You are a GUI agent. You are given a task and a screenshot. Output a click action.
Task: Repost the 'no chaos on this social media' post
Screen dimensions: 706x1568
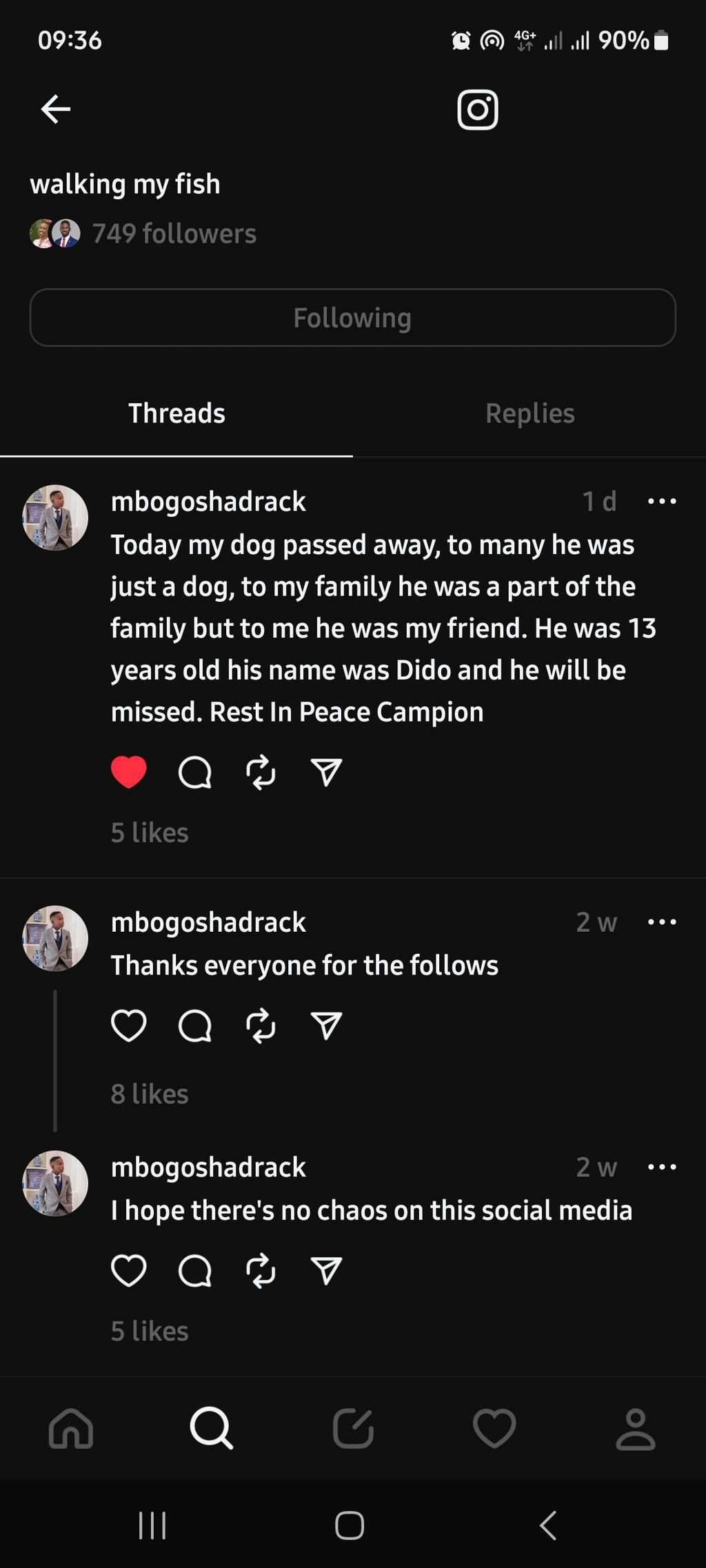point(261,1270)
